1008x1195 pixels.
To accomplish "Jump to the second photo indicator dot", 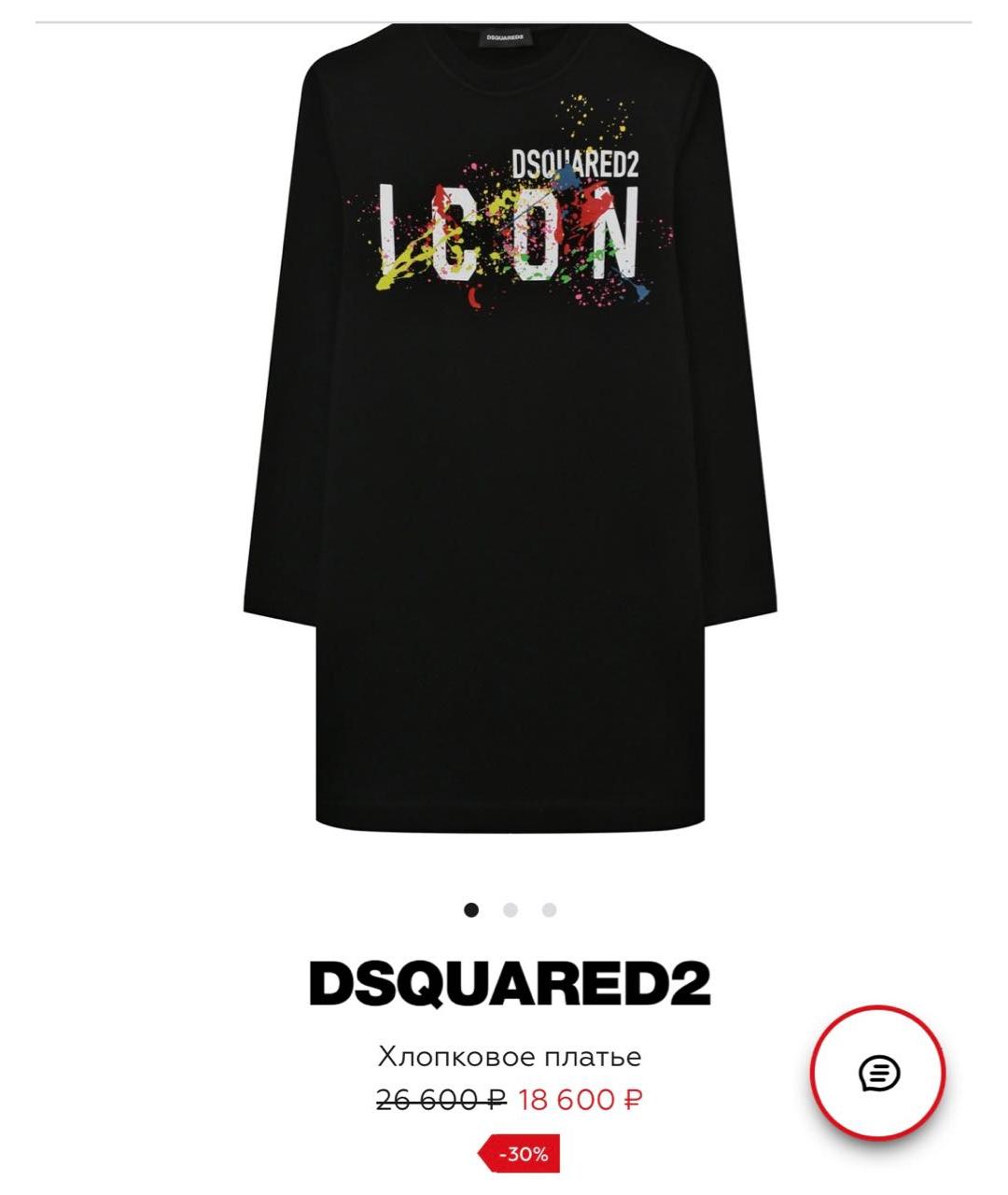I will [x=510, y=909].
